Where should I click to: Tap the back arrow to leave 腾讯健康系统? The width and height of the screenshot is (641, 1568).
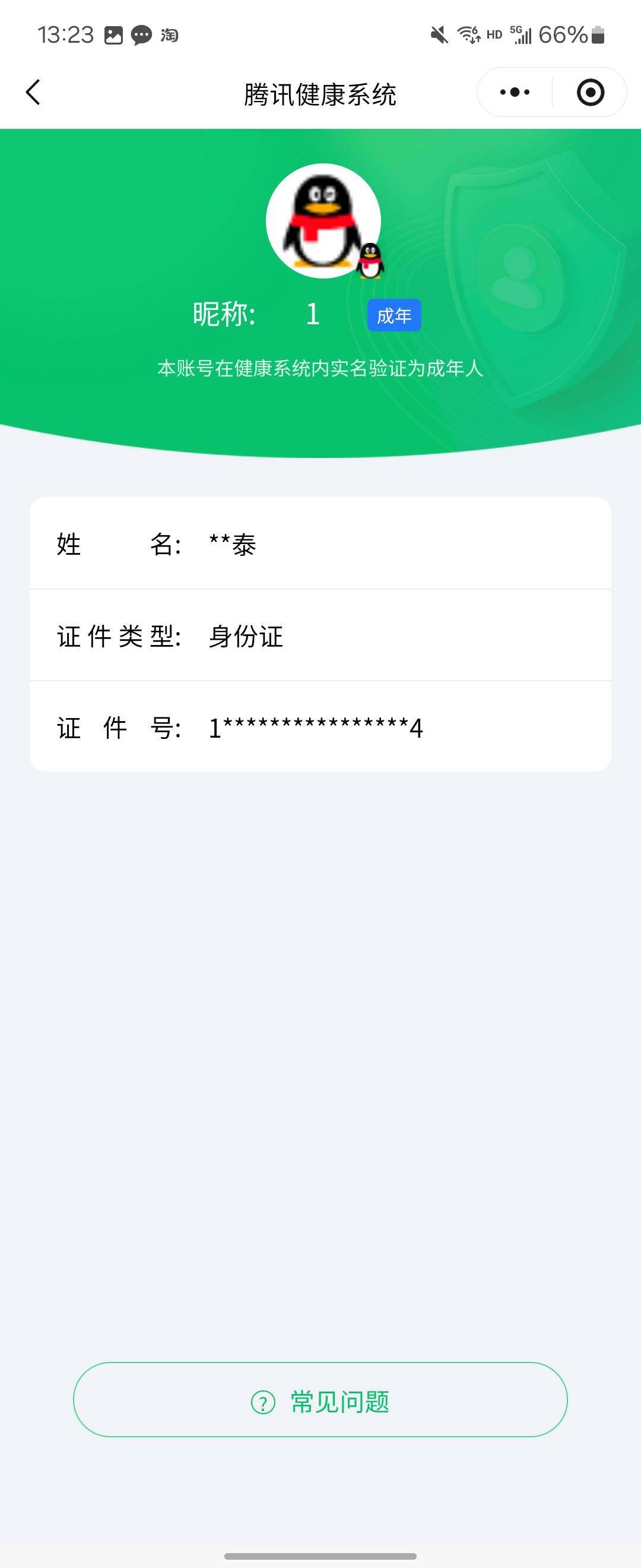(x=31, y=92)
